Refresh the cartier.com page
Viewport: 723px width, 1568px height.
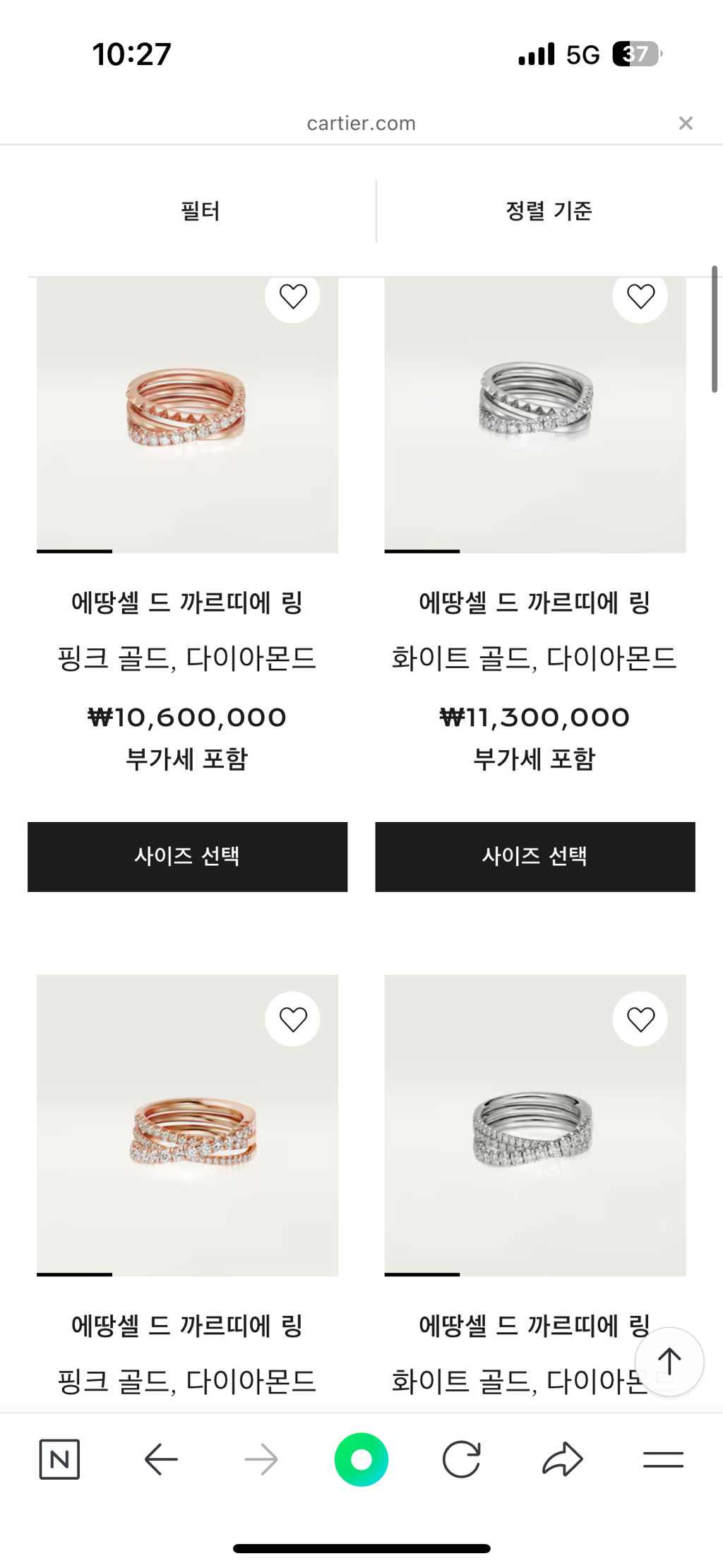[461, 1460]
